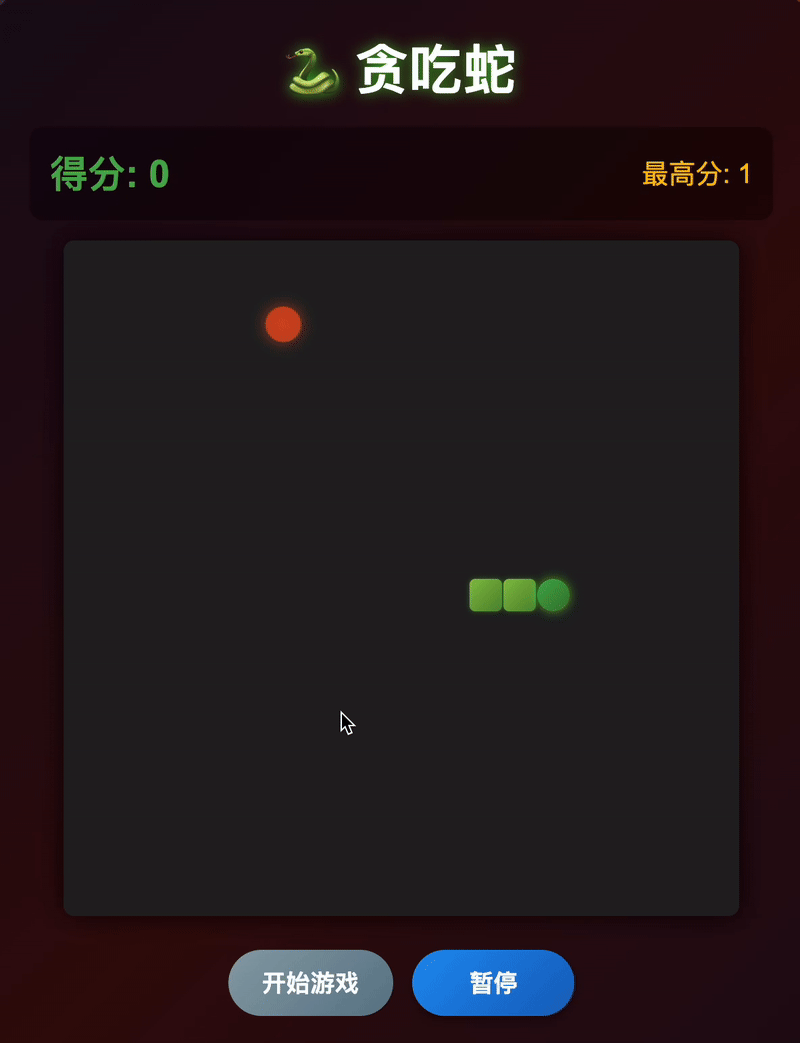Pause the game with 暂停

click(493, 983)
